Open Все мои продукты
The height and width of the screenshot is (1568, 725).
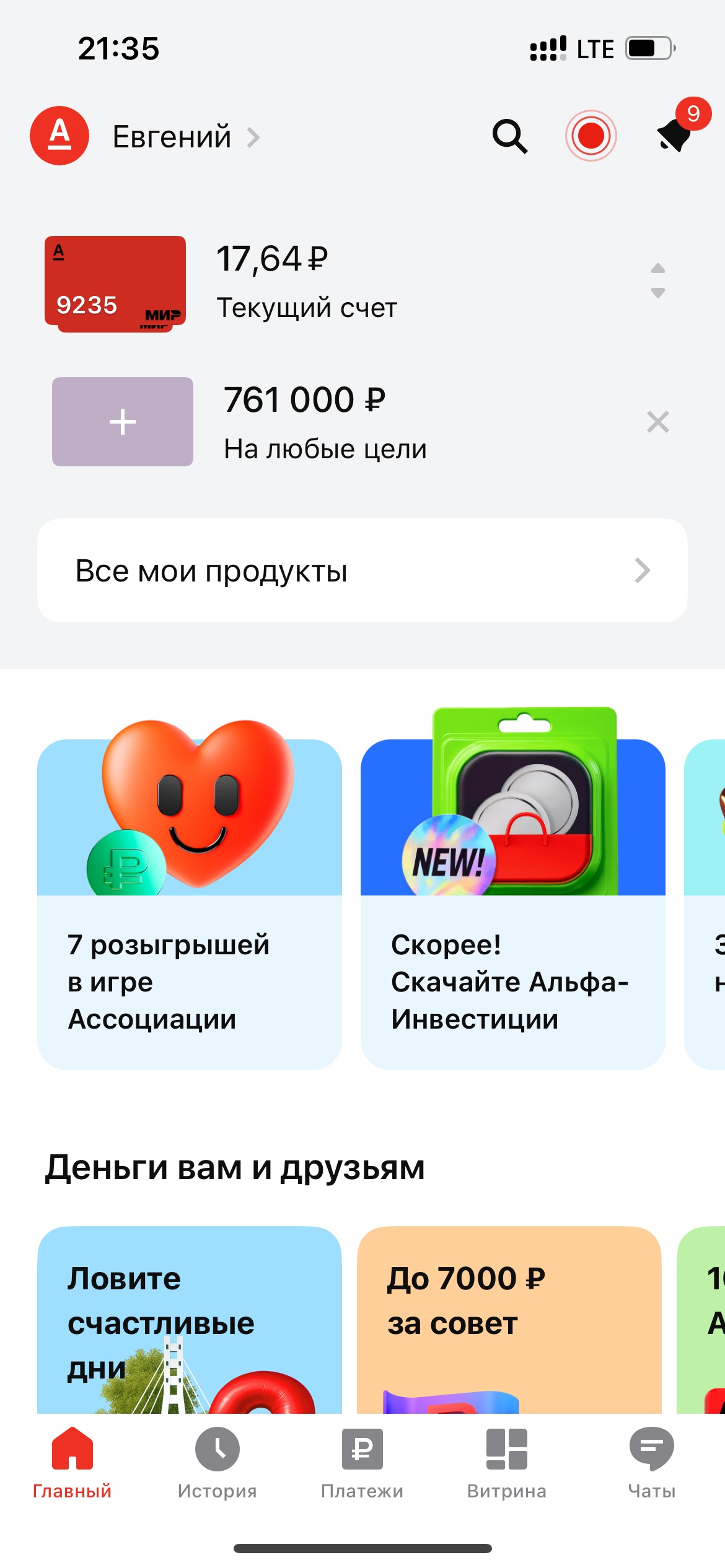[x=362, y=570]
